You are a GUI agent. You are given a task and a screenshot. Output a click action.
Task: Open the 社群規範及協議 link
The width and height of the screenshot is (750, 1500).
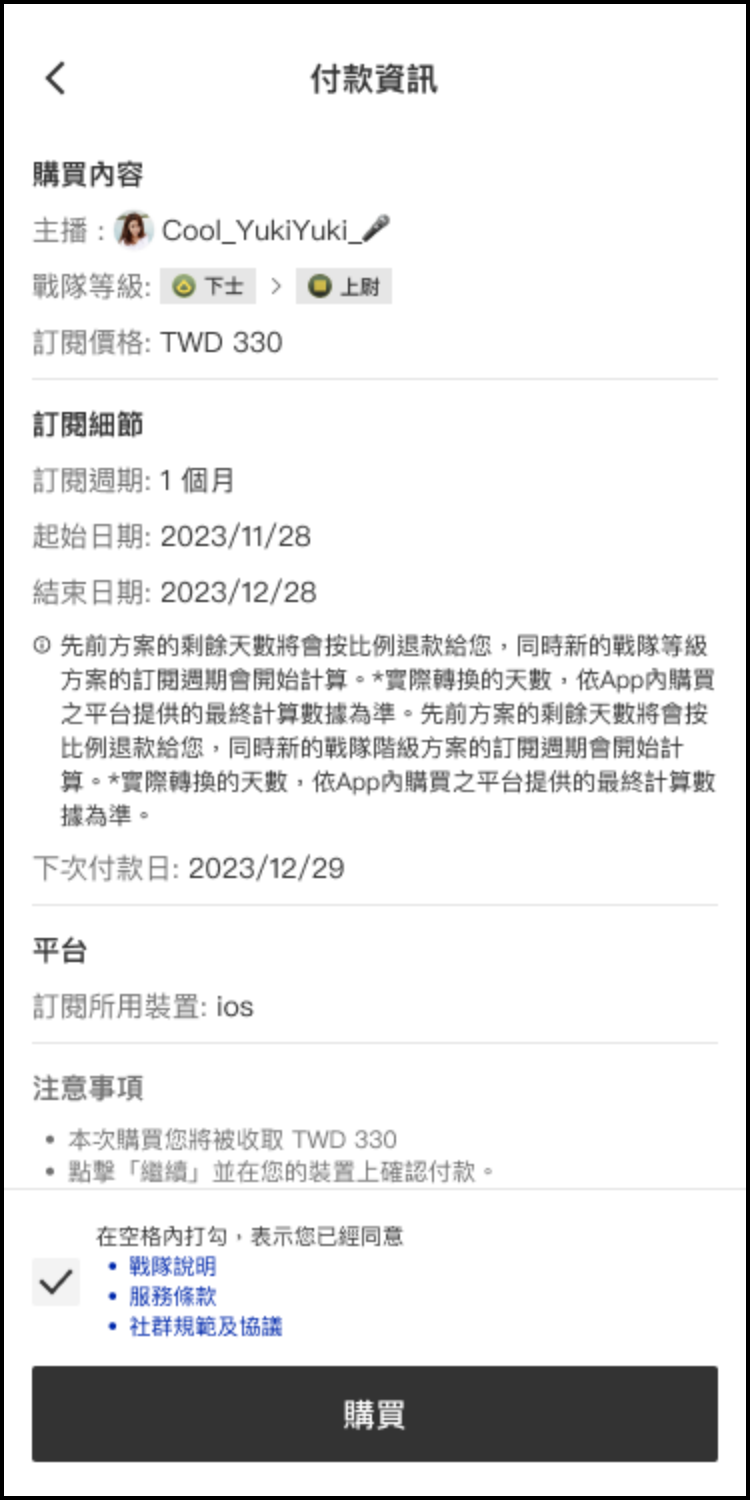tap(205, 1327)
